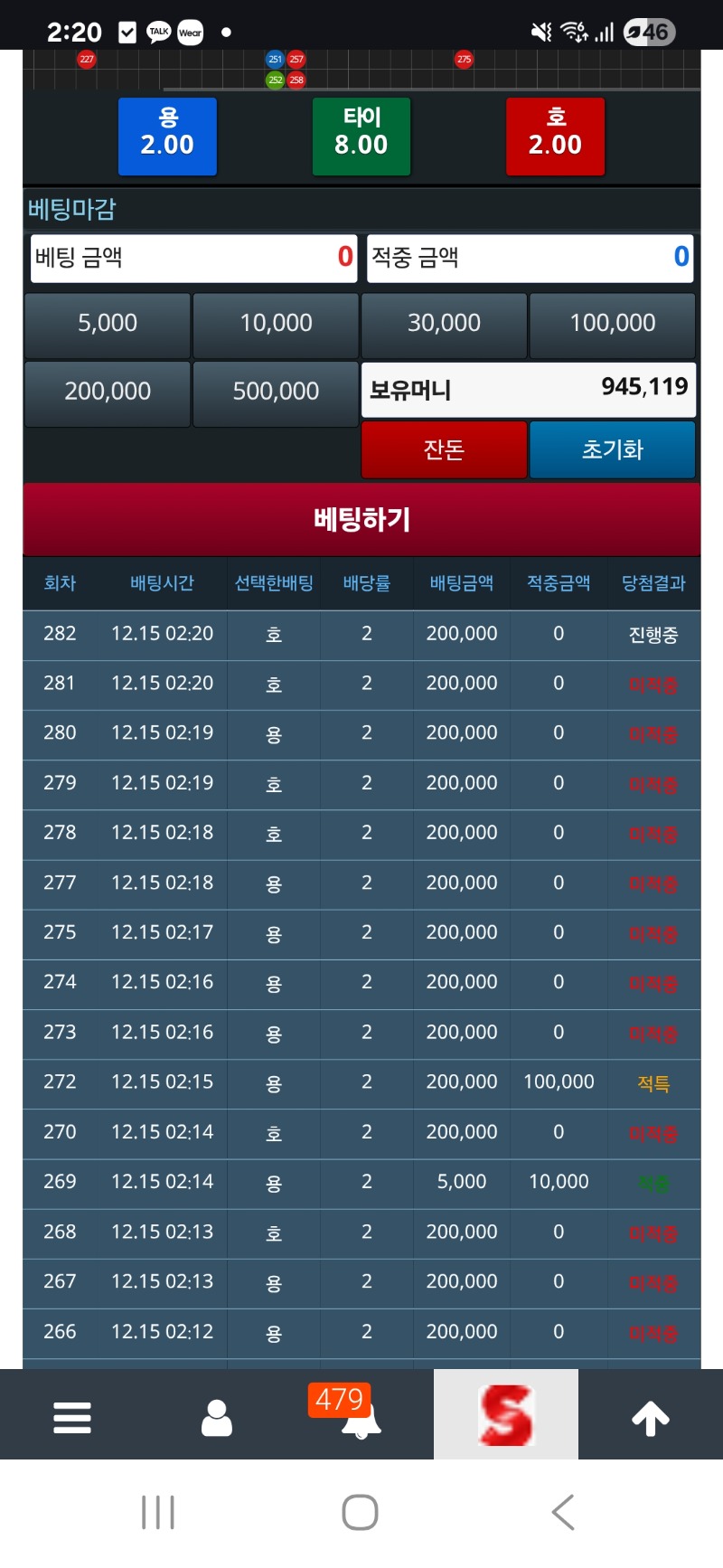Add 500,000 to the bet amount
Viewport: 723px width, 1568px height.
276,392
